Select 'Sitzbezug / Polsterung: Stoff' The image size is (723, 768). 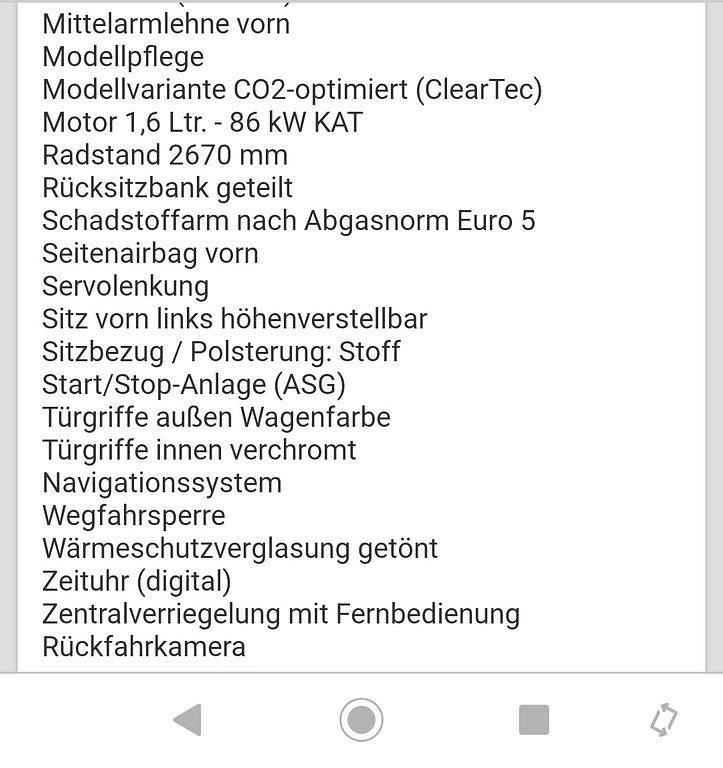(x=220, y=352)
